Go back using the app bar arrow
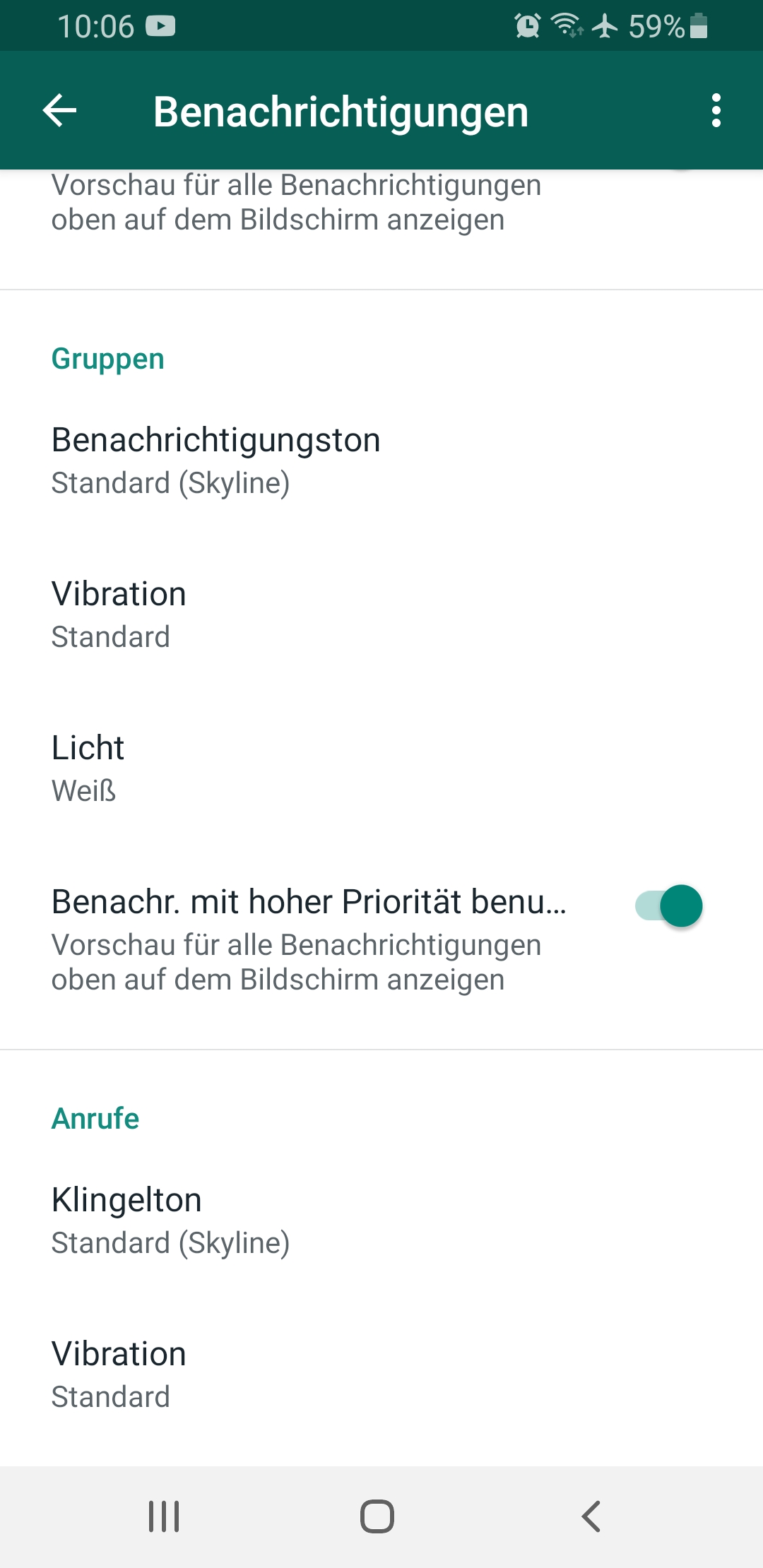The height and width of the screenshot is (1568, 763). 60,111
